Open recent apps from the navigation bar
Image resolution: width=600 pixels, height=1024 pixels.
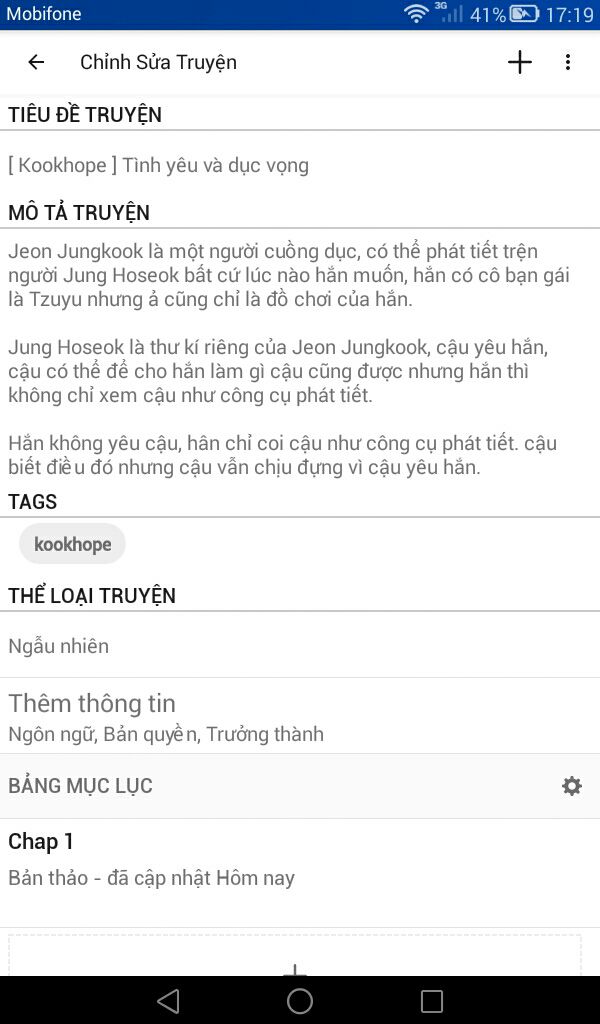432,1000
